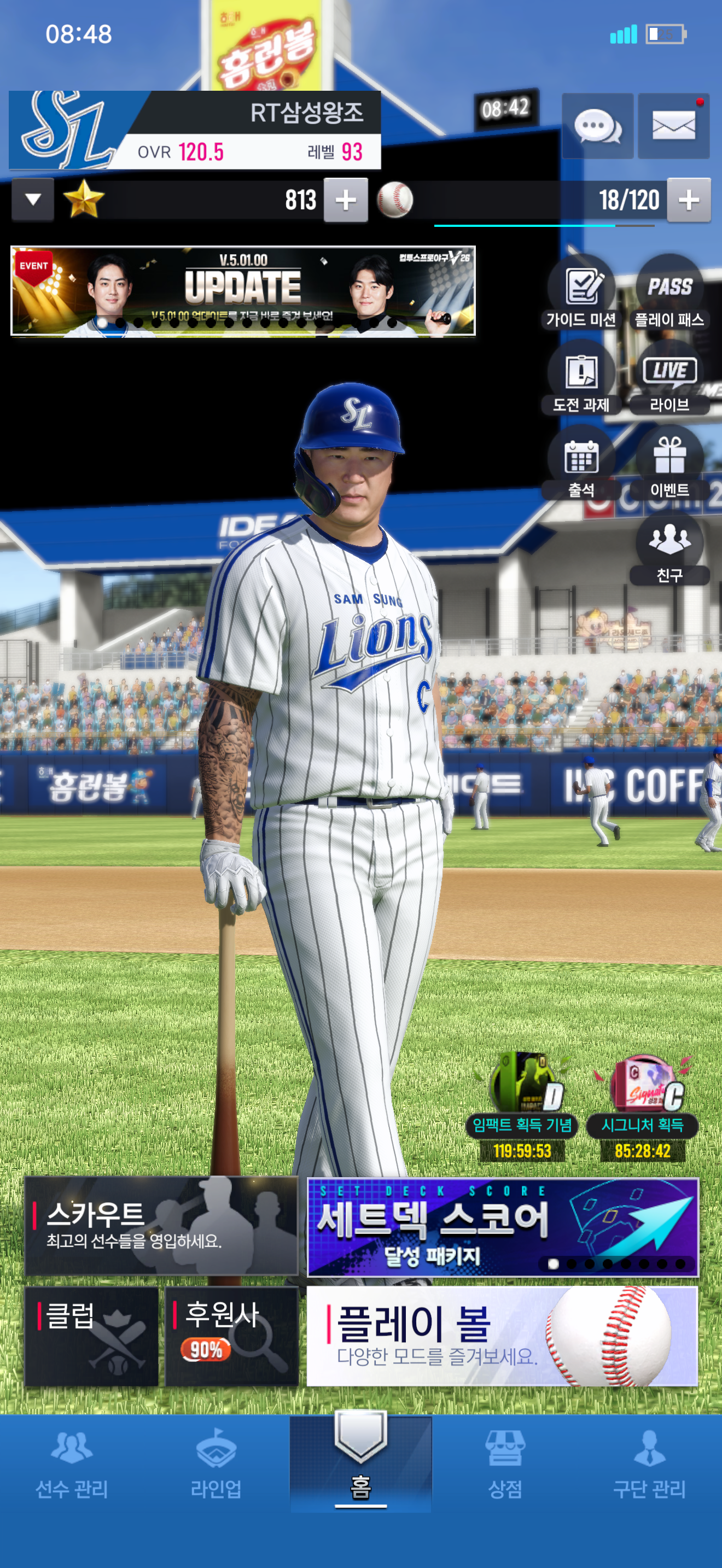This screenshot has height=1568, width=722.
Task: Open the 클럽 menu
Action: 91,1336
